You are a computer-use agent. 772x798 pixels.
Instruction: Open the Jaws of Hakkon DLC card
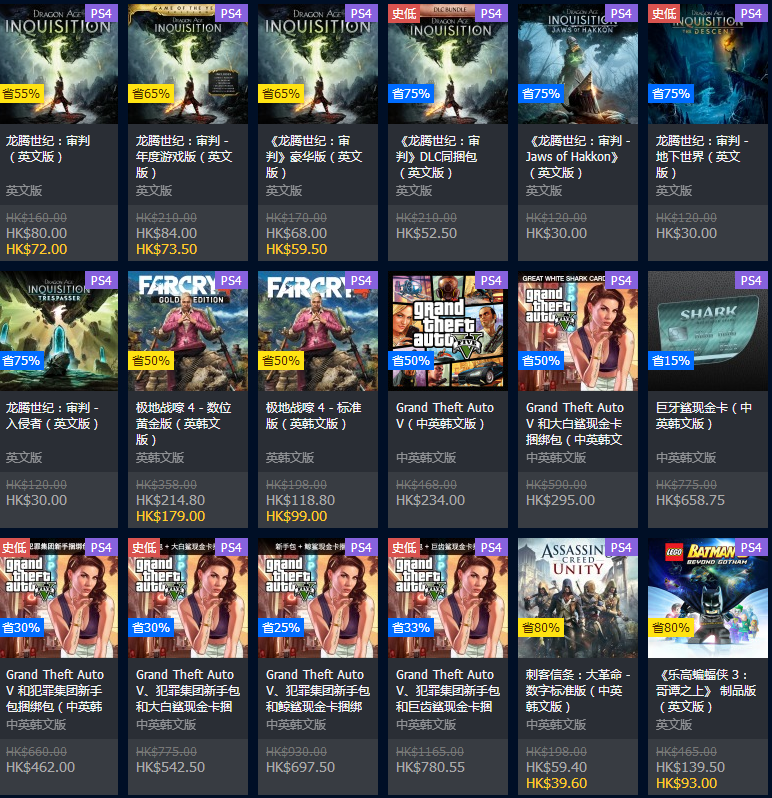[578, 64]
